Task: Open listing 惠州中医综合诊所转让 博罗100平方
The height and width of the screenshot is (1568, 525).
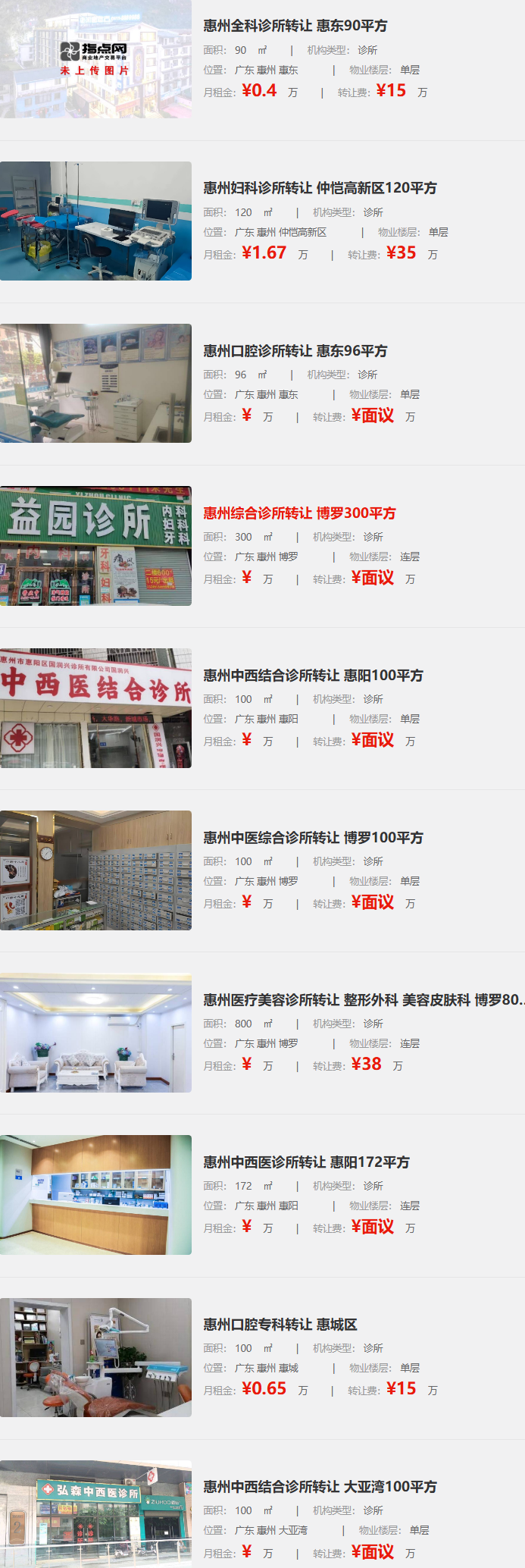Action: (x=313, y=838)
